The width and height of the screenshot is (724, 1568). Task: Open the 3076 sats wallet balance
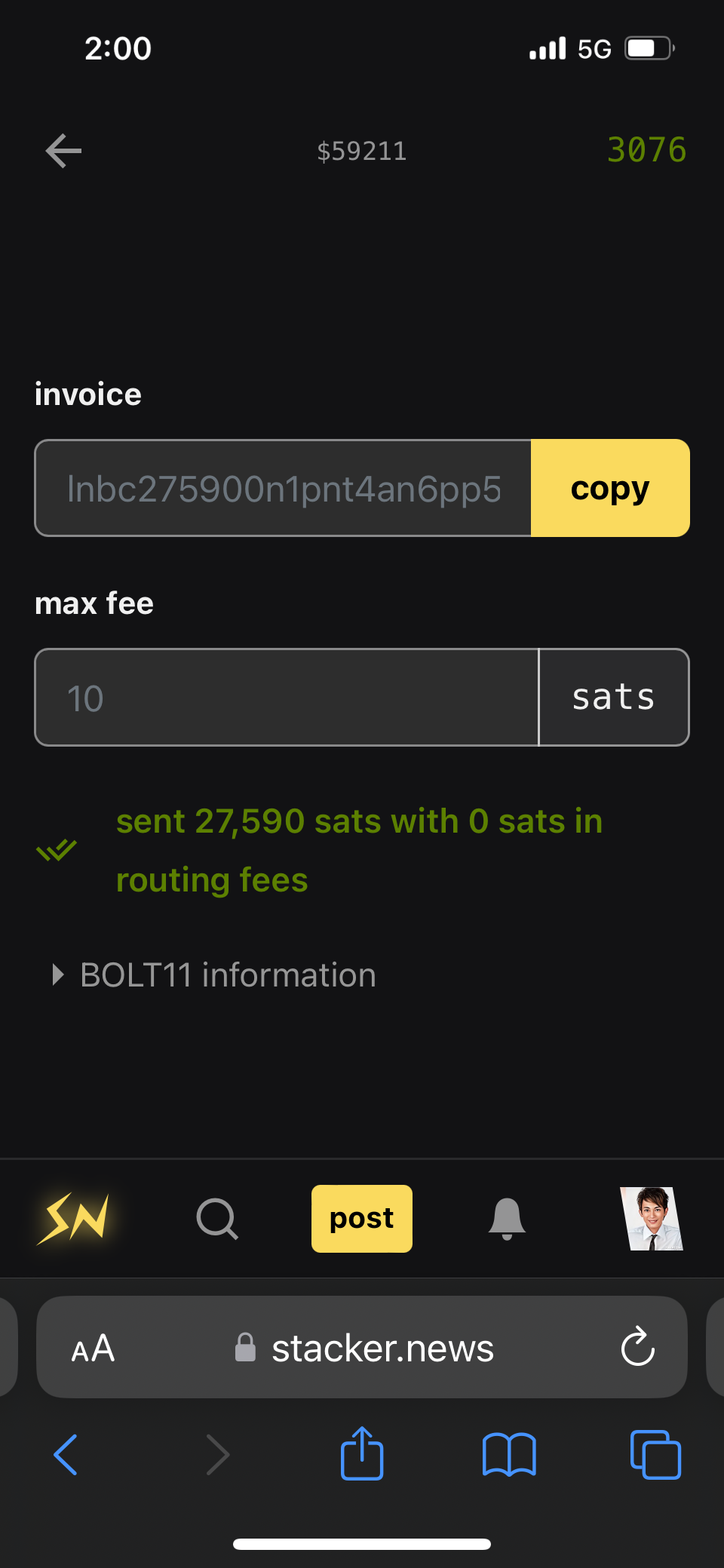tap(646, 149)
